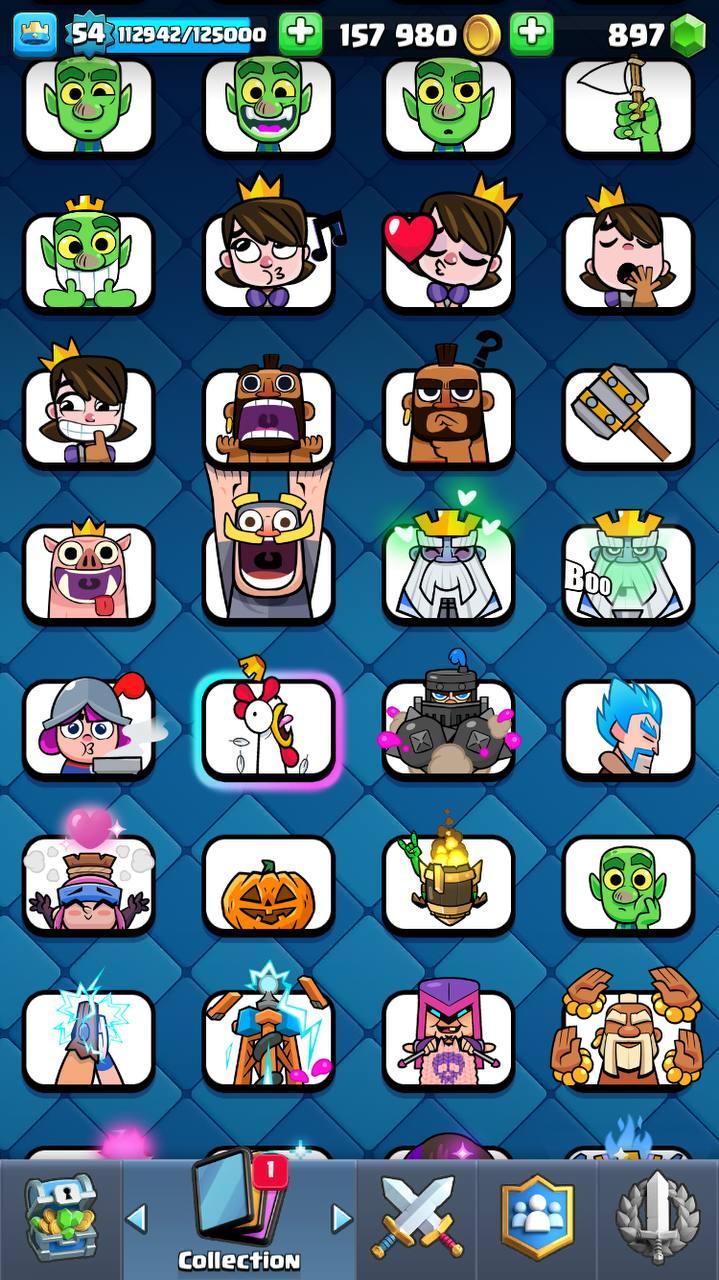Tap right arrow beside Collection

[x=342, y=1218]
